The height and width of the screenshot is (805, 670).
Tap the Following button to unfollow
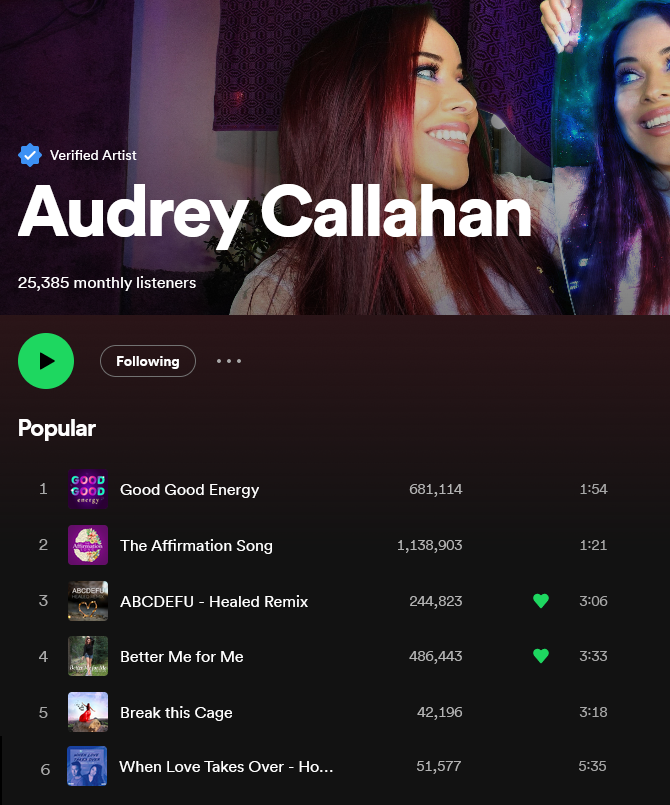pos(148,361)
